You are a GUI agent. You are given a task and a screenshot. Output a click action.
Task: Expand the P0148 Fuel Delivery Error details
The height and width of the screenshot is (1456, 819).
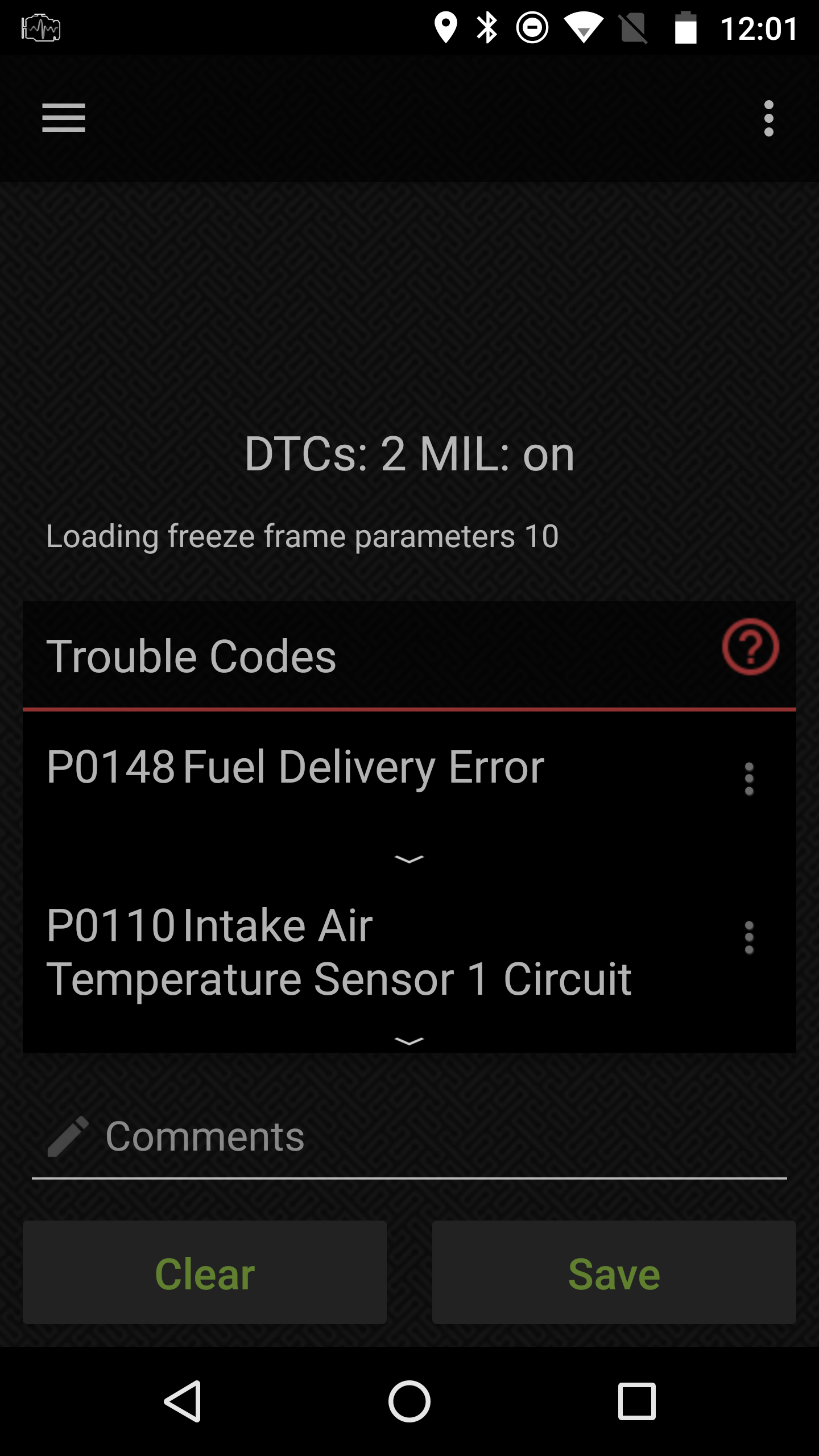(x=409, y=859)
